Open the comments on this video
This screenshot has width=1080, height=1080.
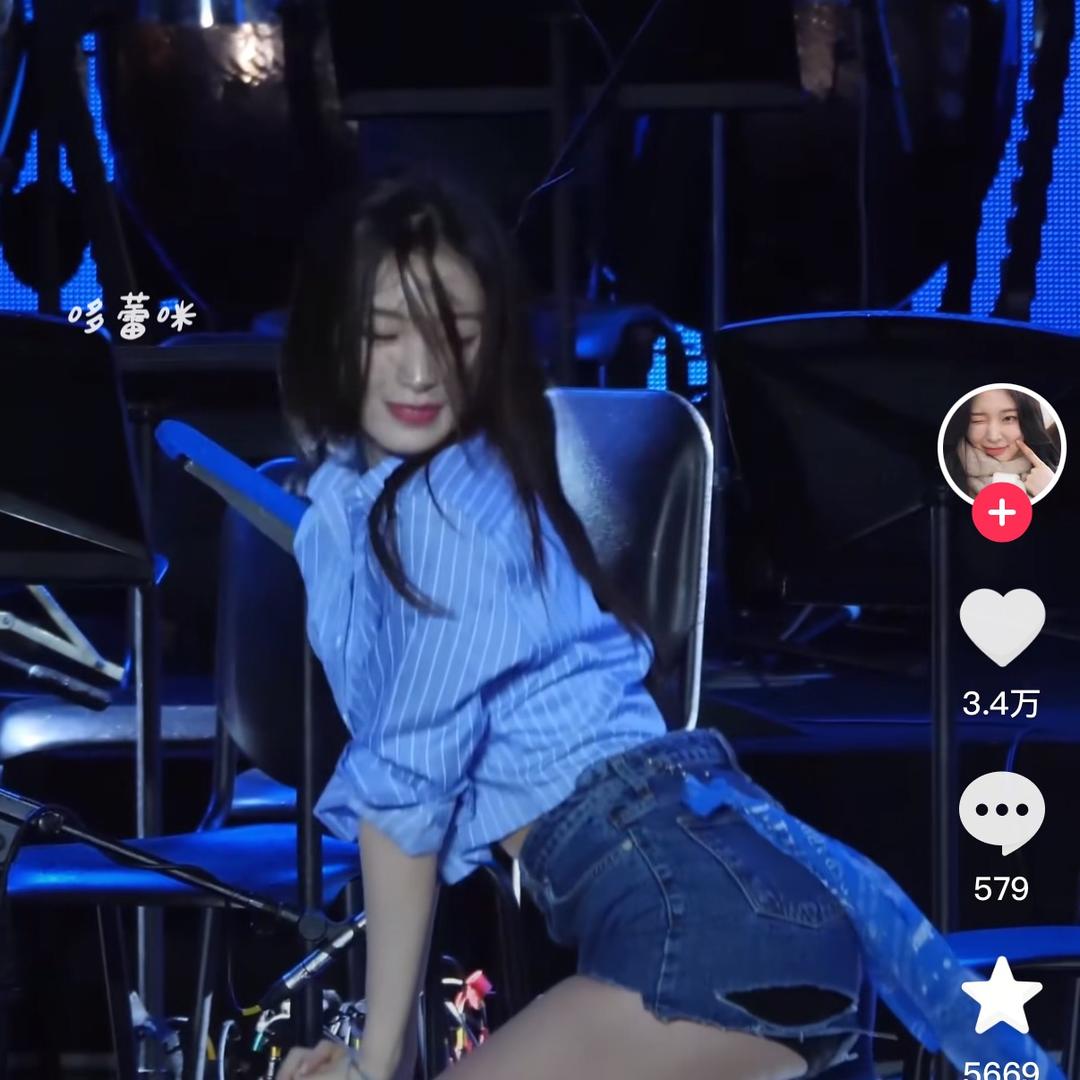point(1001,811)
